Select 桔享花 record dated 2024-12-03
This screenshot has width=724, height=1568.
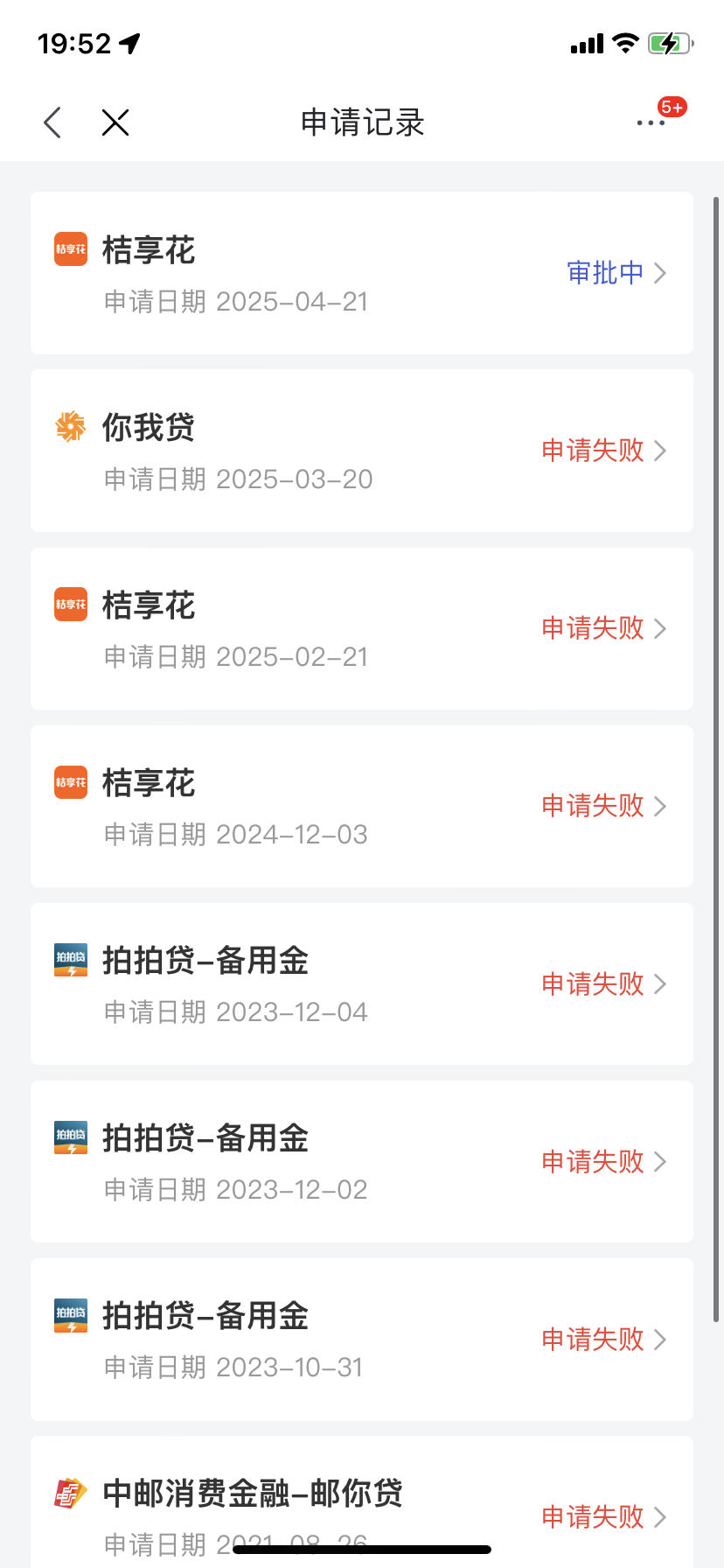click(362, 806)
